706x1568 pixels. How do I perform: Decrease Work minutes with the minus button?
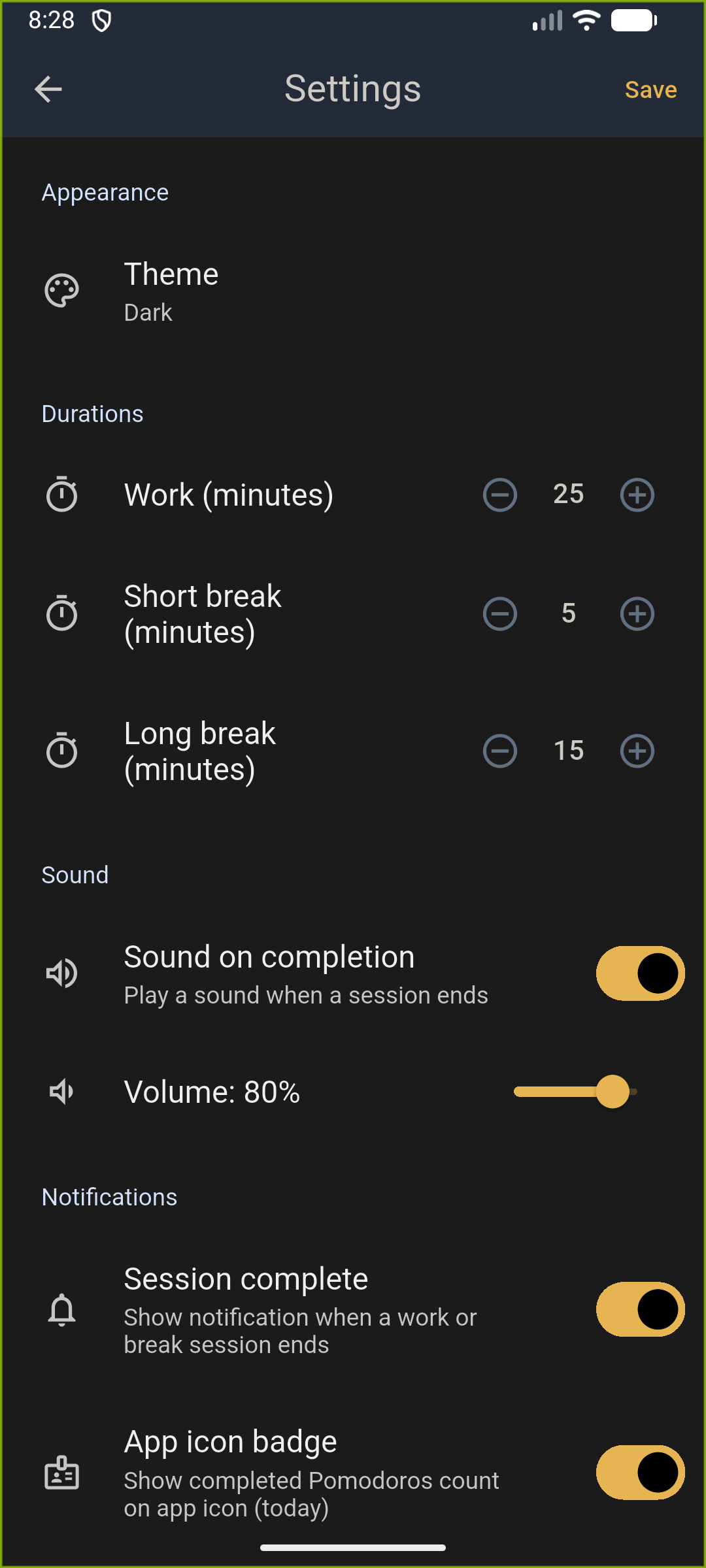tap(500, 495)
